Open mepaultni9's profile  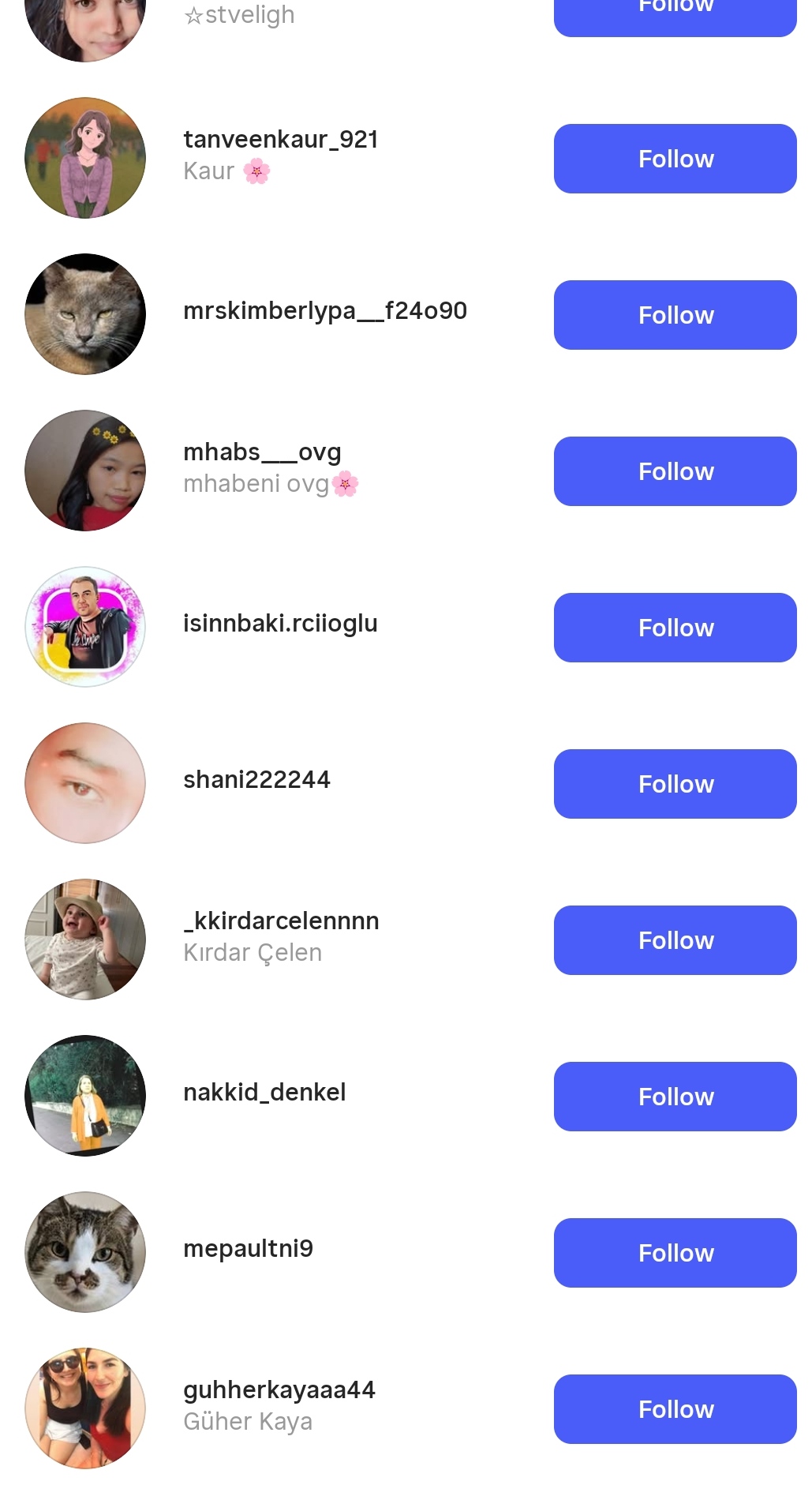(x=248, y=1249)
